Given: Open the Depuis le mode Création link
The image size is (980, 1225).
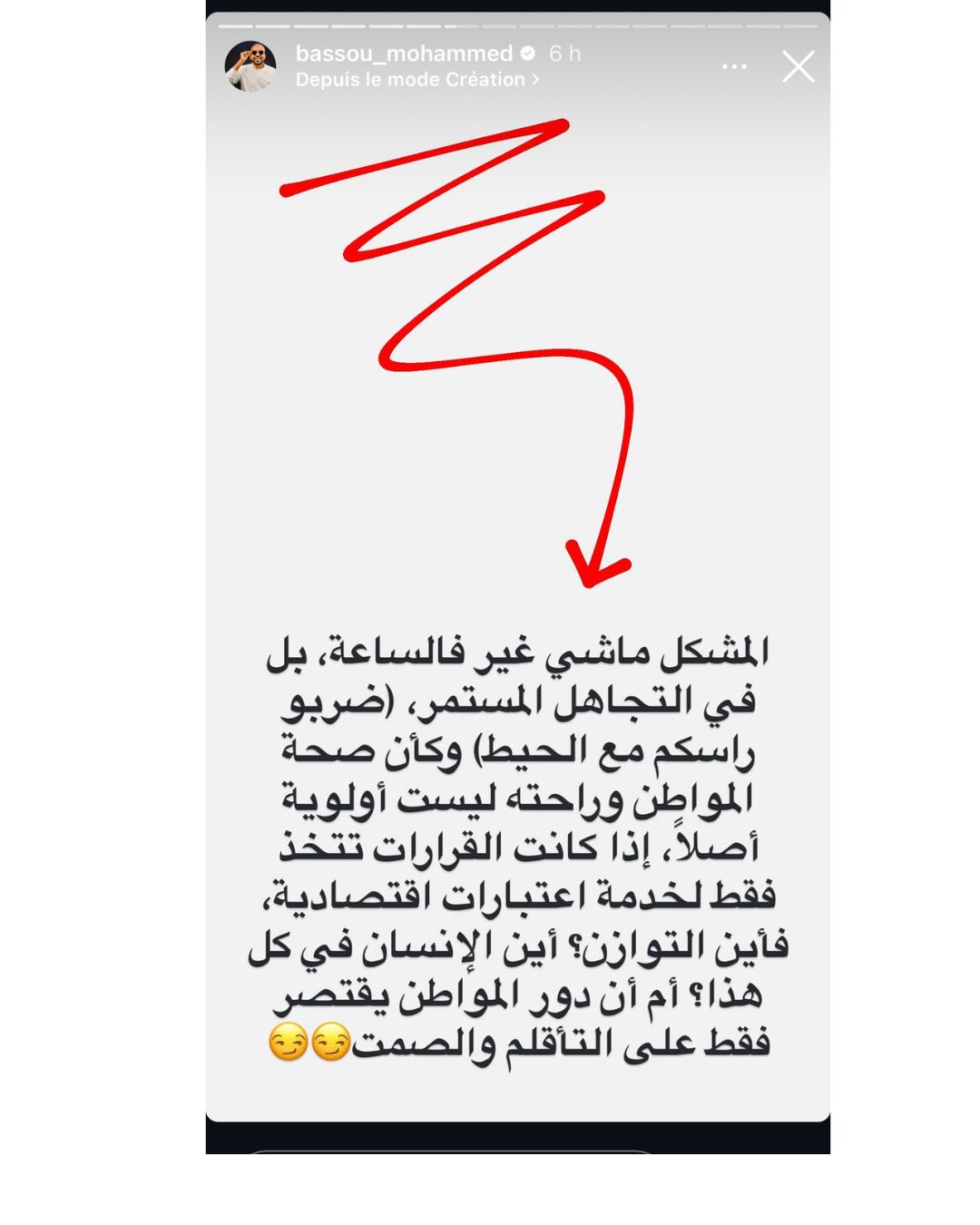Looking at the screenshot, I should (416, 80).
